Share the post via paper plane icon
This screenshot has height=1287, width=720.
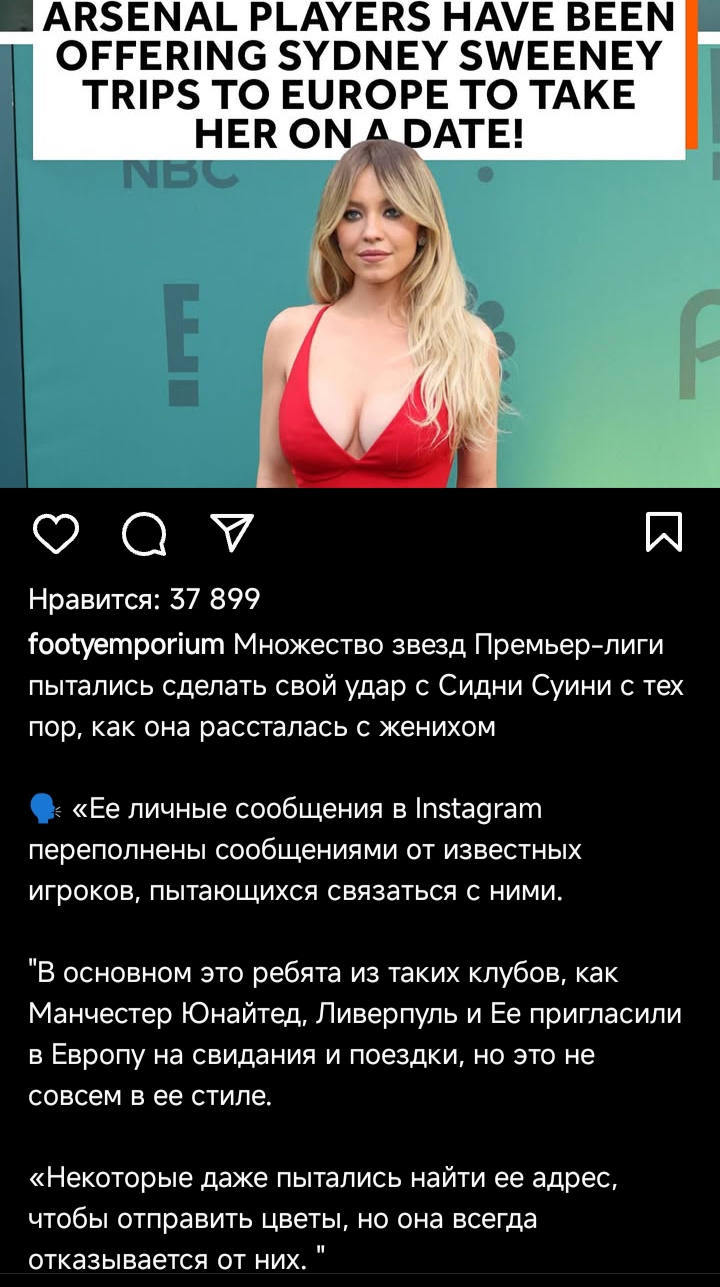(232, 533)
